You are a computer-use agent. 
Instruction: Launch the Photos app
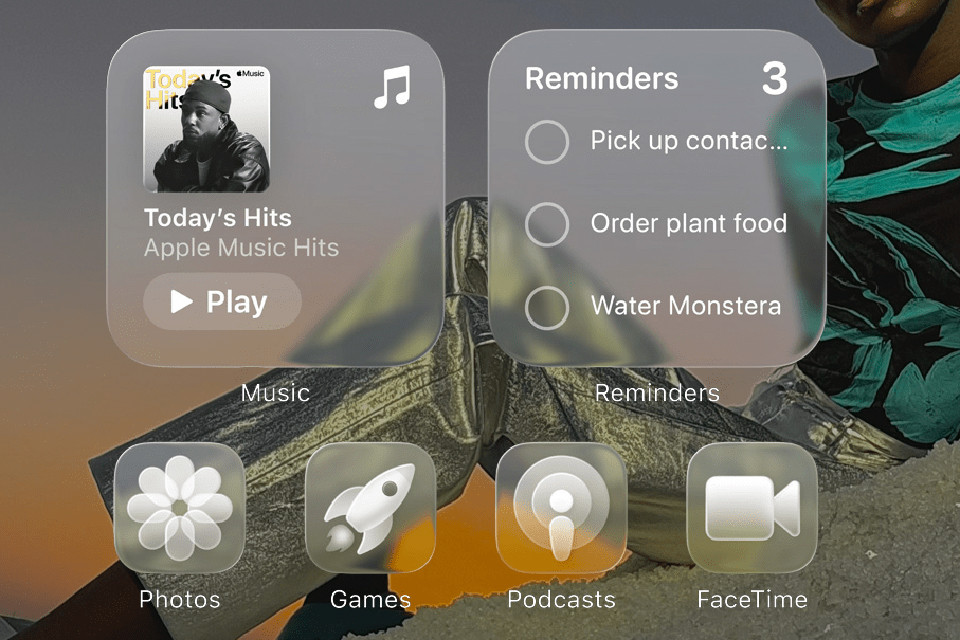pyautogui.click(x=179, y=508)
